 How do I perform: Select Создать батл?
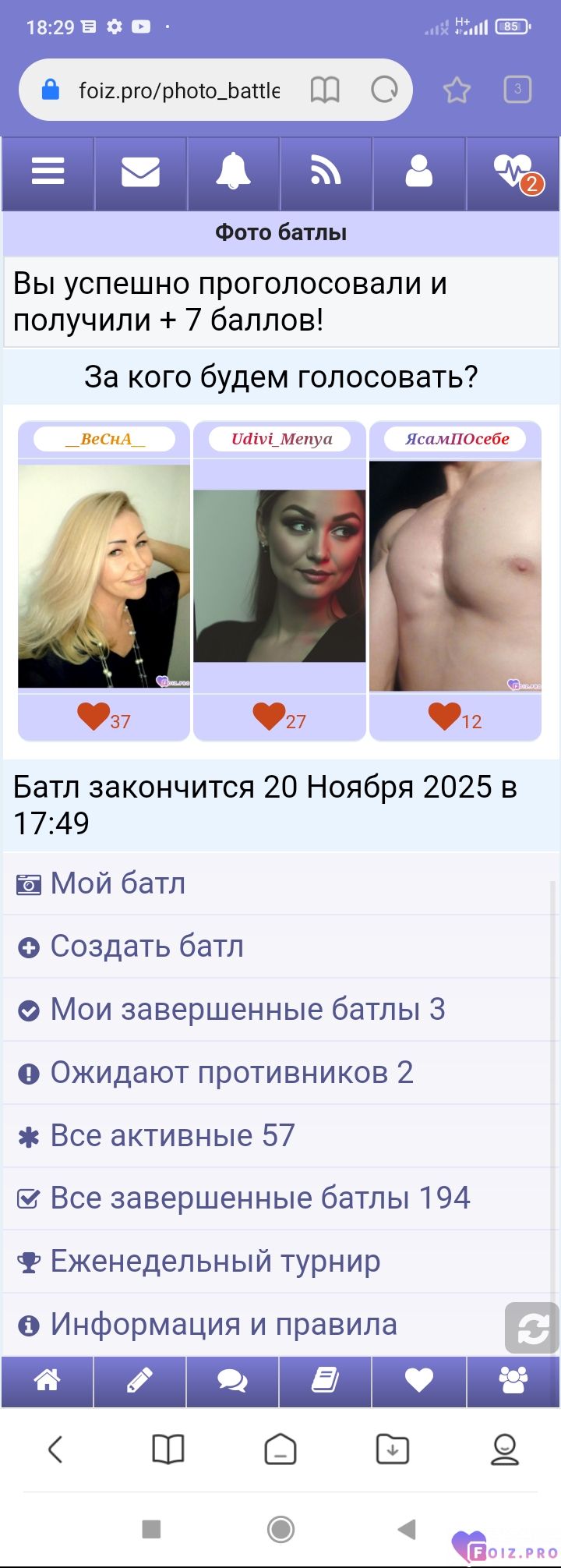[146, 947]
